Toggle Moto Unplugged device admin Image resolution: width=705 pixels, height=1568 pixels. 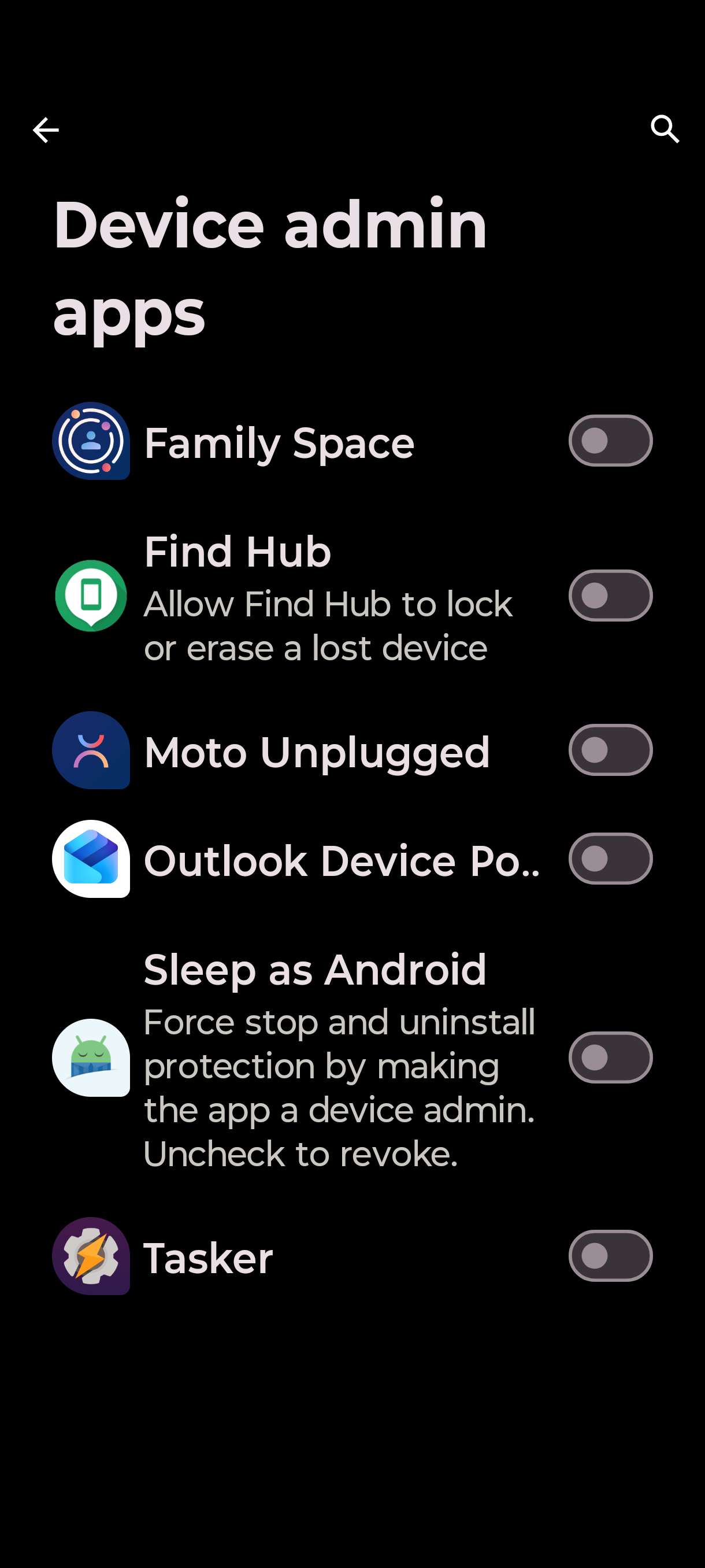pos(610,750)
